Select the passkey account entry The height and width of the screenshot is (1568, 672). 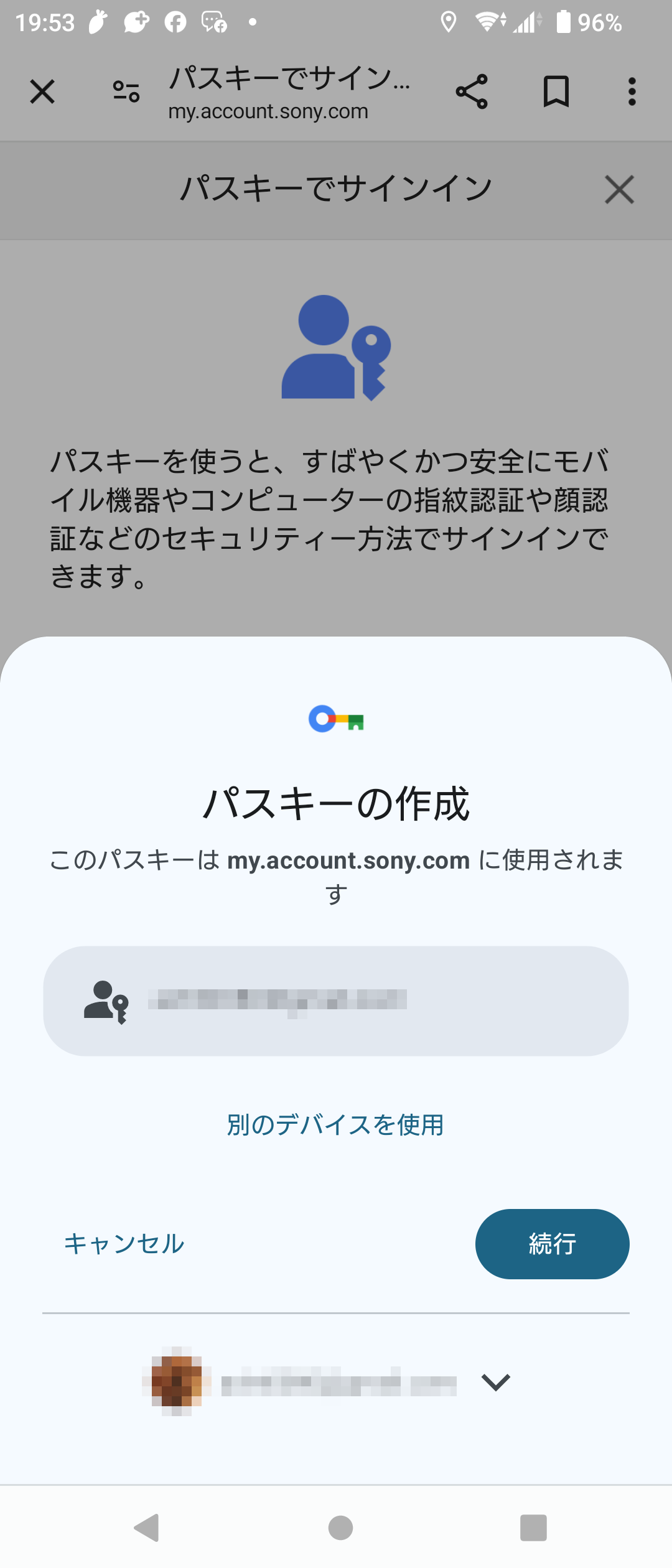[x=335, y=1001]
